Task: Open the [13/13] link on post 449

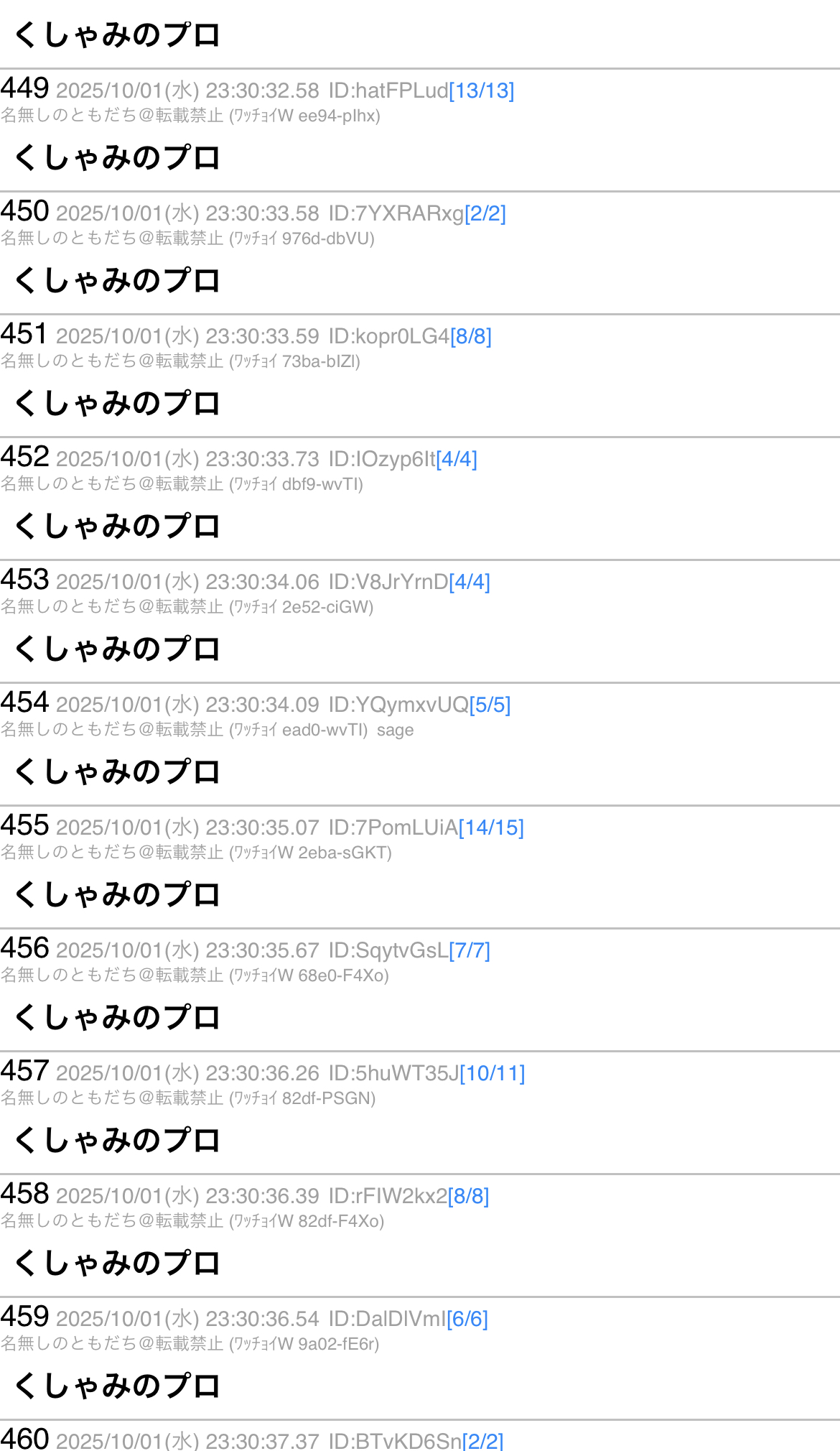Action: click(481, 91)
